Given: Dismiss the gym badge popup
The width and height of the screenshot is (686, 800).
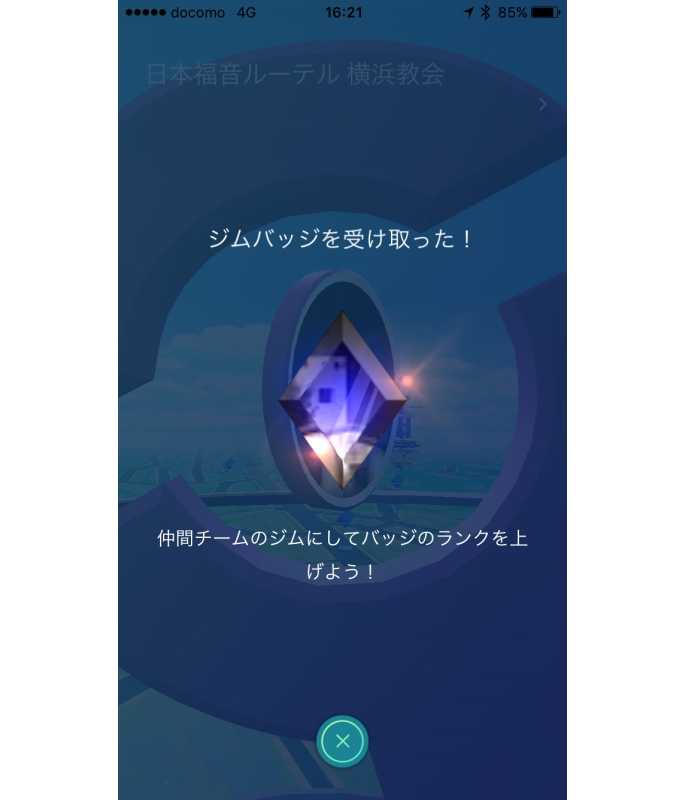Looking at the screenshot, I should [x=342, y=741].
